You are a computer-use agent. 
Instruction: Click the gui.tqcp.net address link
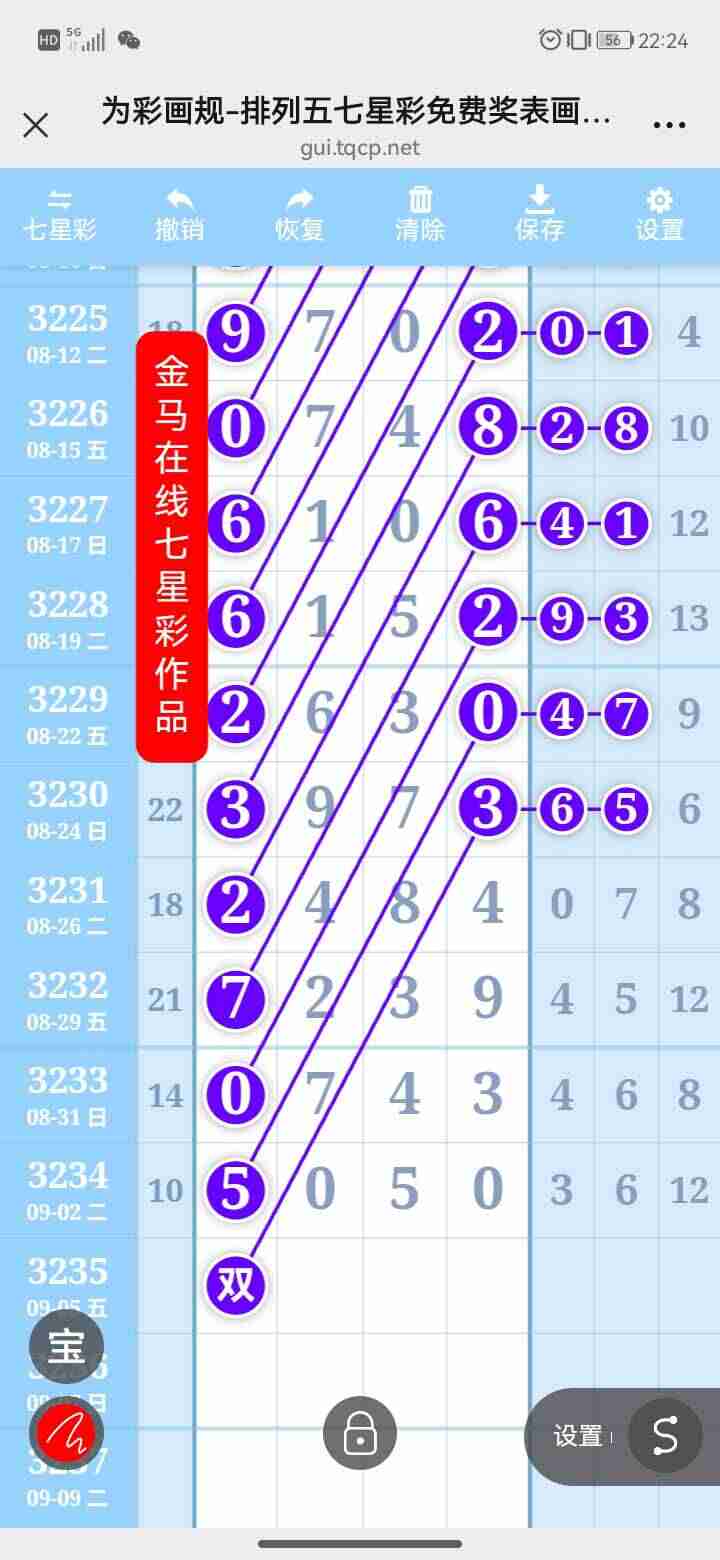click(x=360, y=150)
